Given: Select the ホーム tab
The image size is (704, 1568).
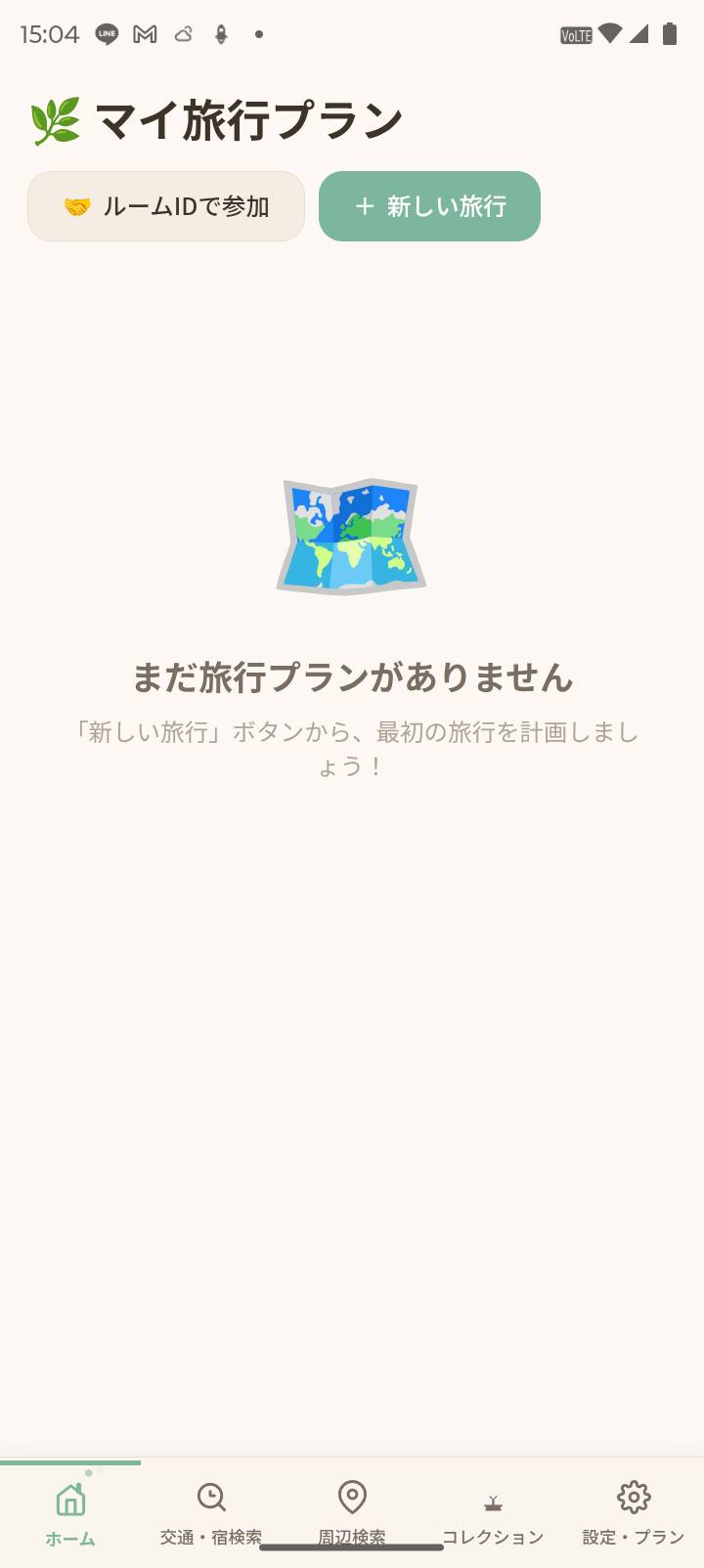Looking at the screenshot, I should [x=70, y=1511].
